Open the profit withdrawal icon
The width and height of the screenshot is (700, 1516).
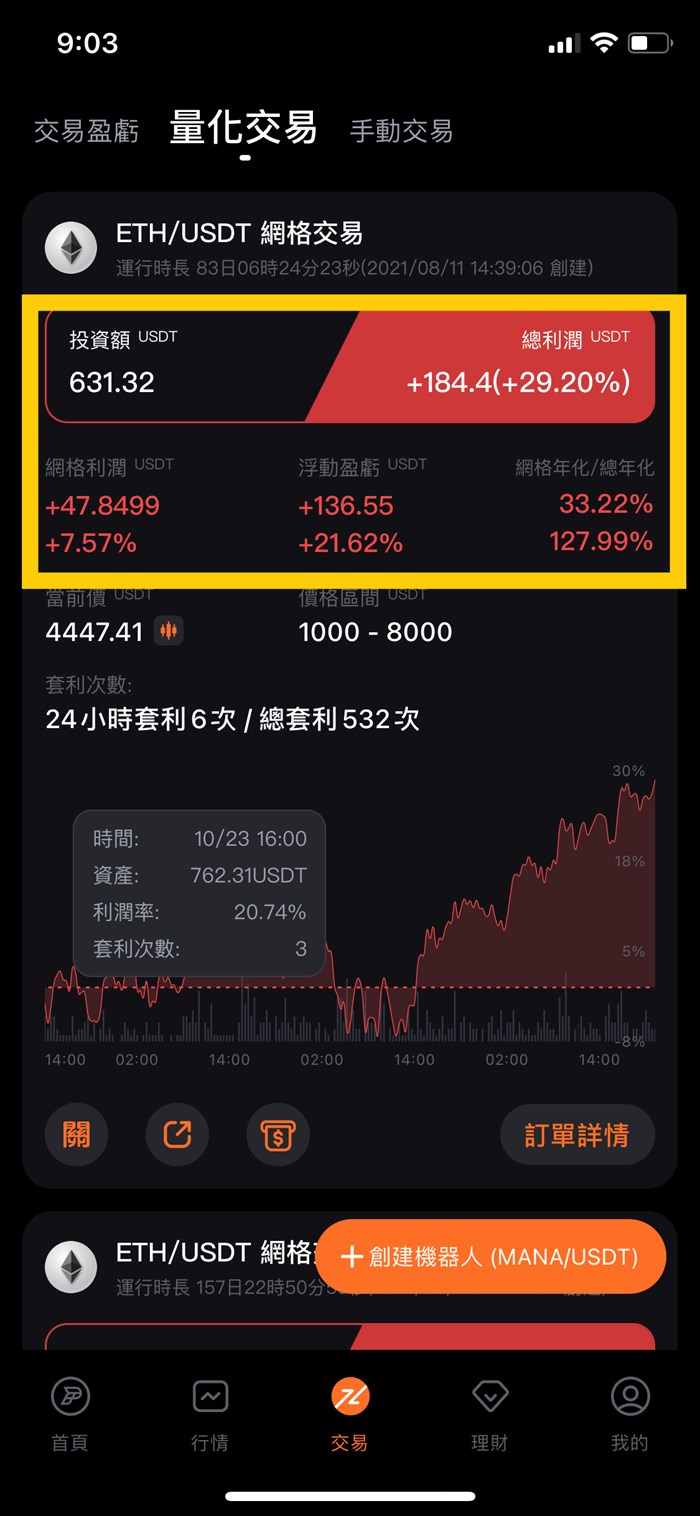[277, 1134]
